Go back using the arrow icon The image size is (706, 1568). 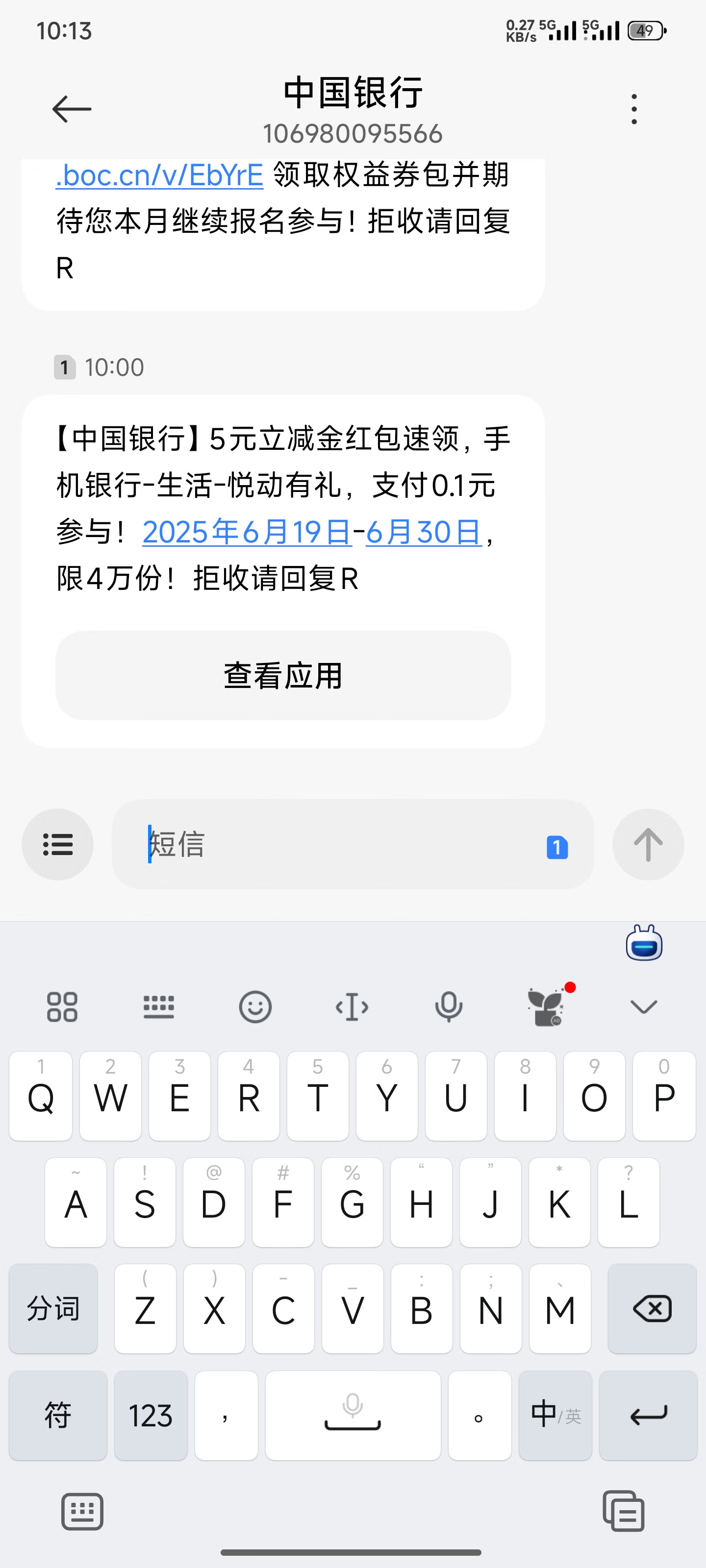72,110
